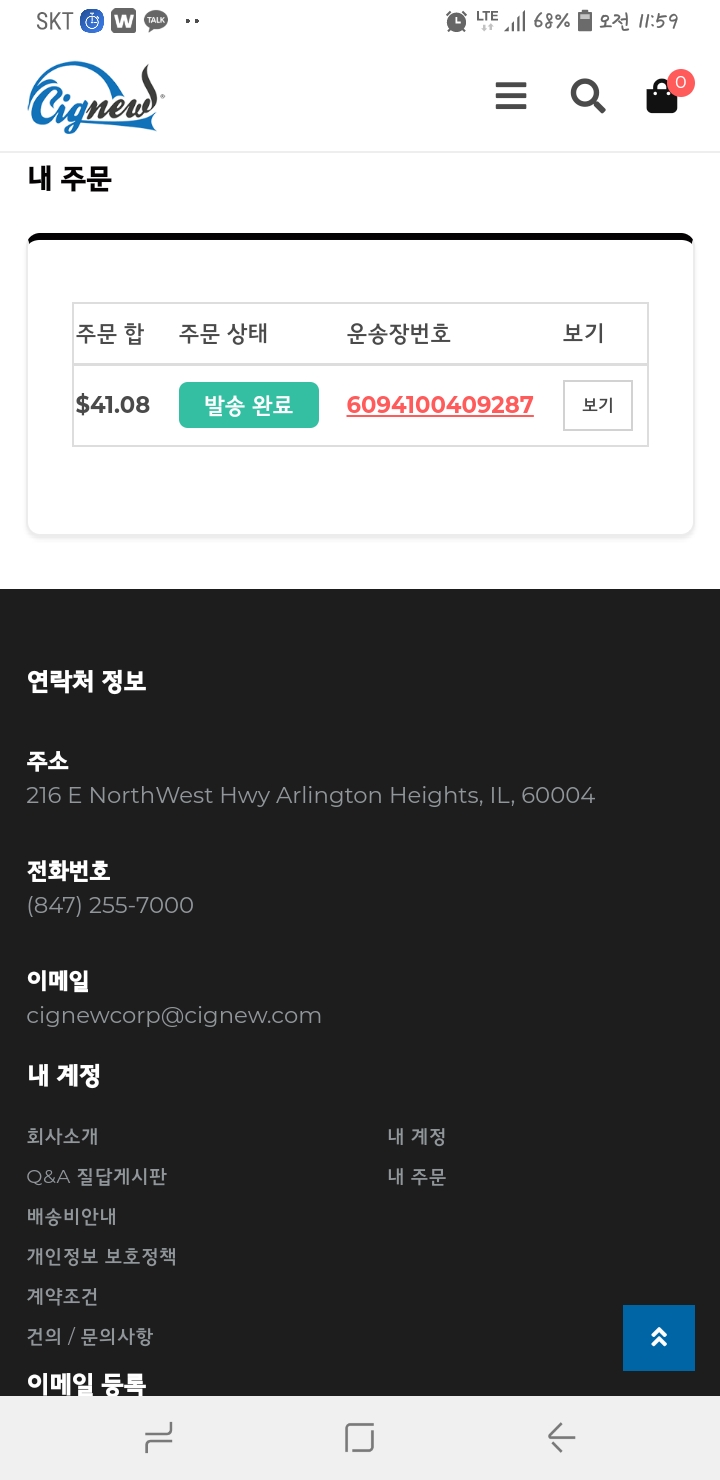Image resolution: width=720 pixels, height=1480 pixels.
Task: Go back using the system back button
Action: point(561,1438)
